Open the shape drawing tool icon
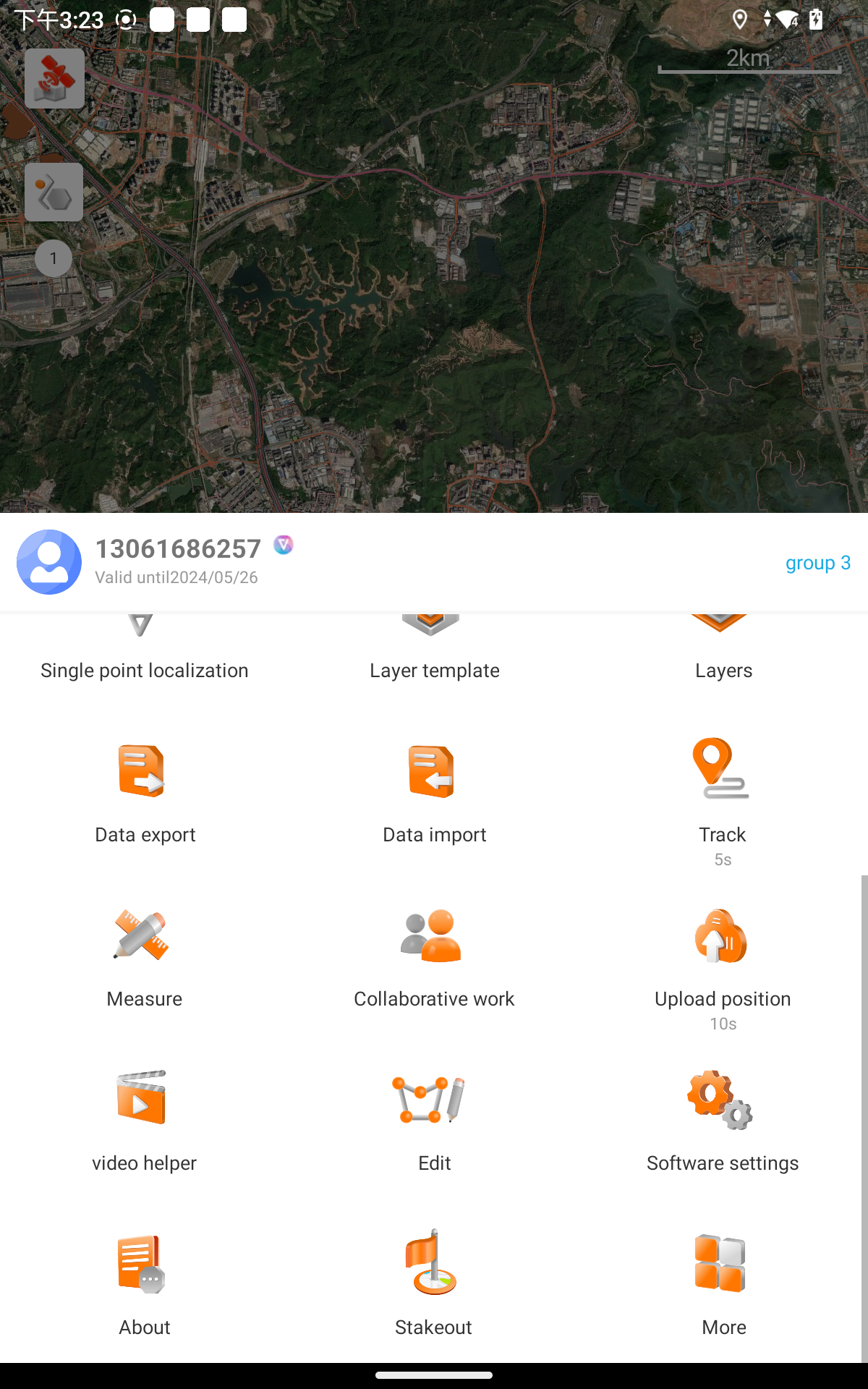The image size is (868, 1389). pyautogui.click(x=54, y=192)
